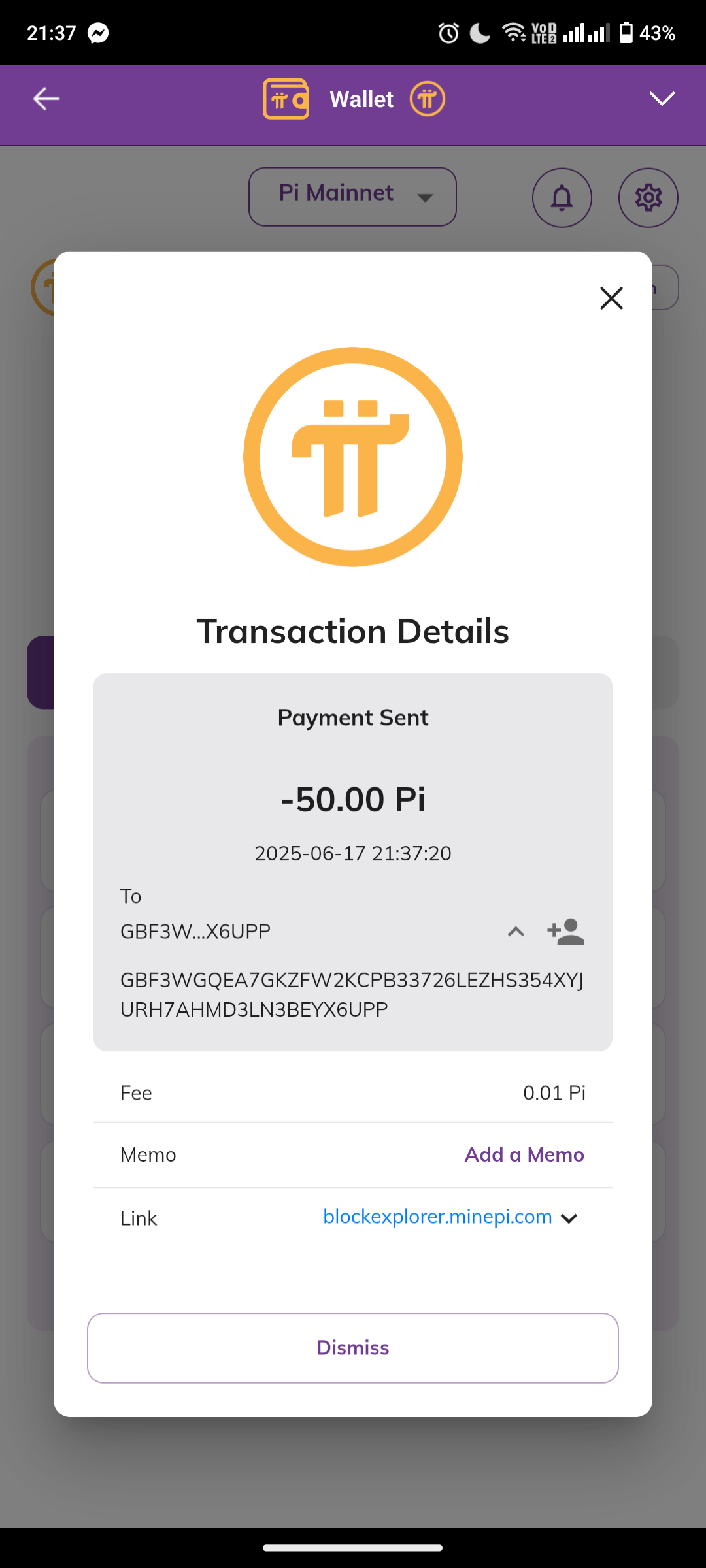Open the notifications bell
The image size is (706, 1568).
[x=562, y=197]
